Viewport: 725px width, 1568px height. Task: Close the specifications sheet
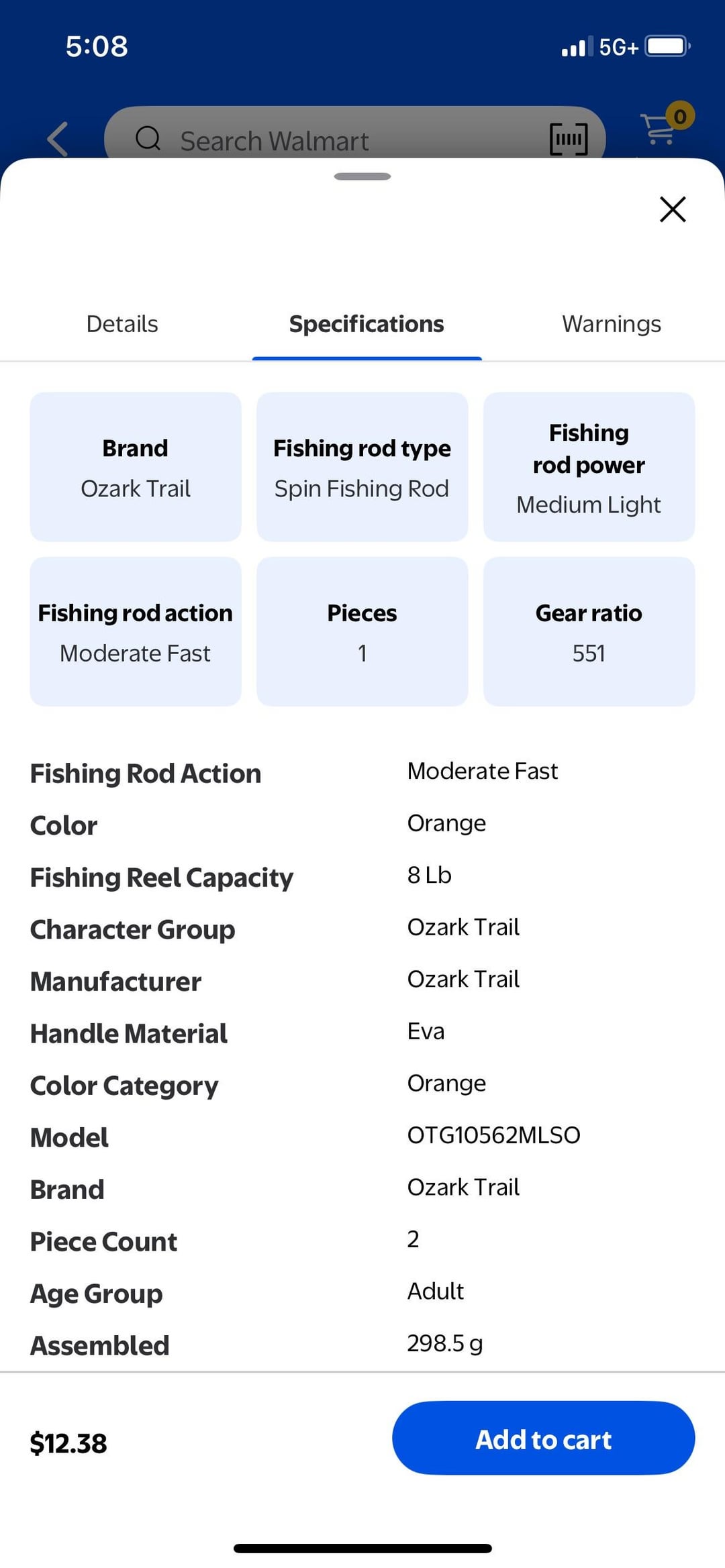(x=673, y=209)
